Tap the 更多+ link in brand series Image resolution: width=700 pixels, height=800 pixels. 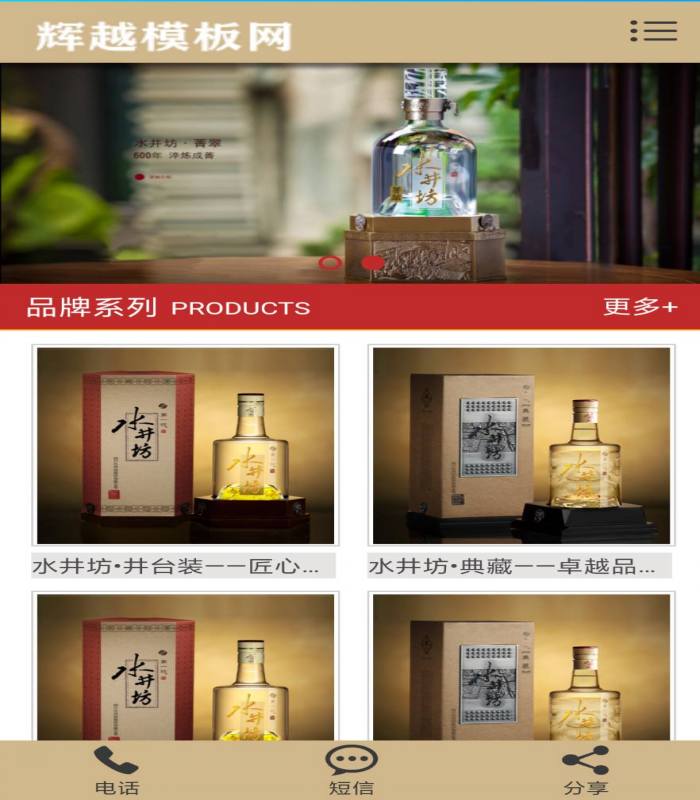[x=640, y=307]
